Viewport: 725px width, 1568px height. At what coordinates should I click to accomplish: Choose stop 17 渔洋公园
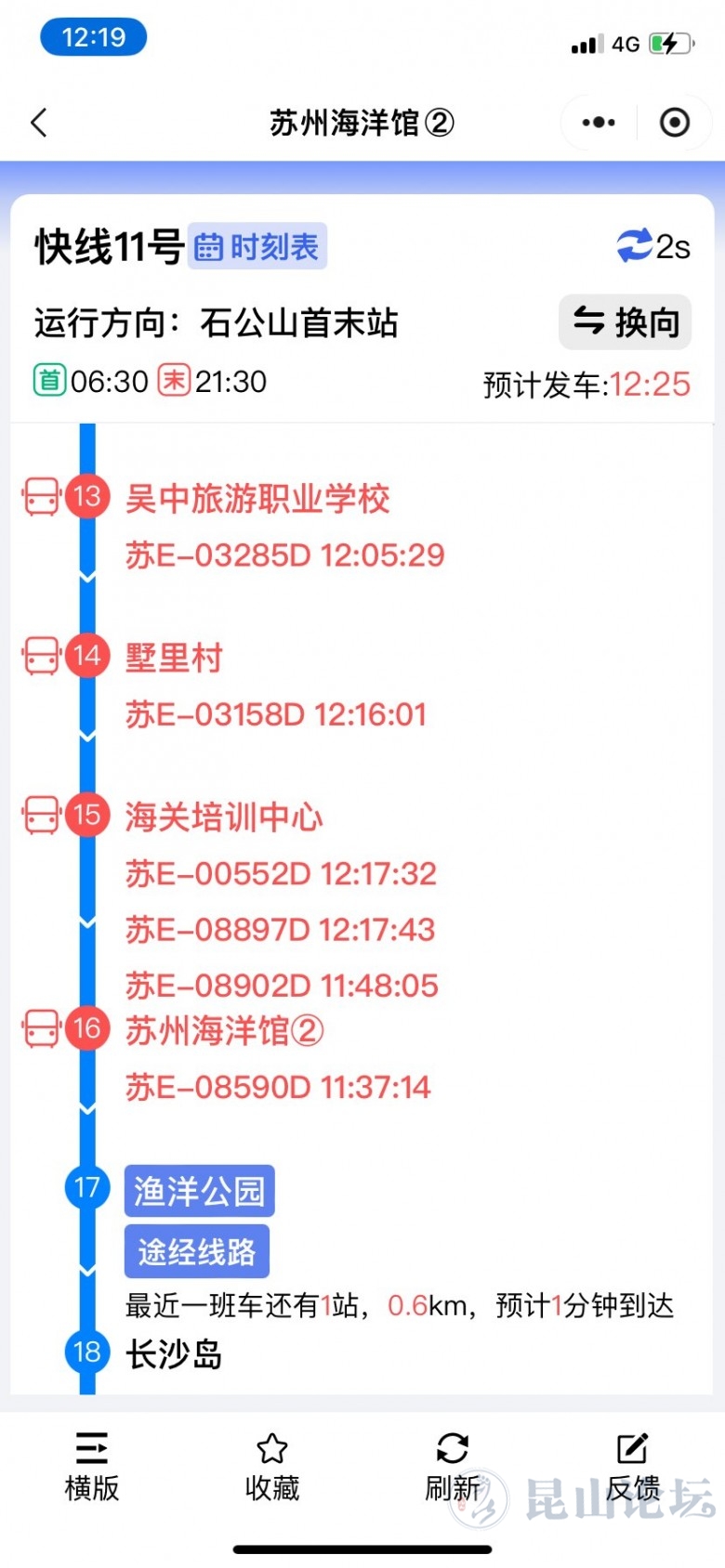(199, 1191)
